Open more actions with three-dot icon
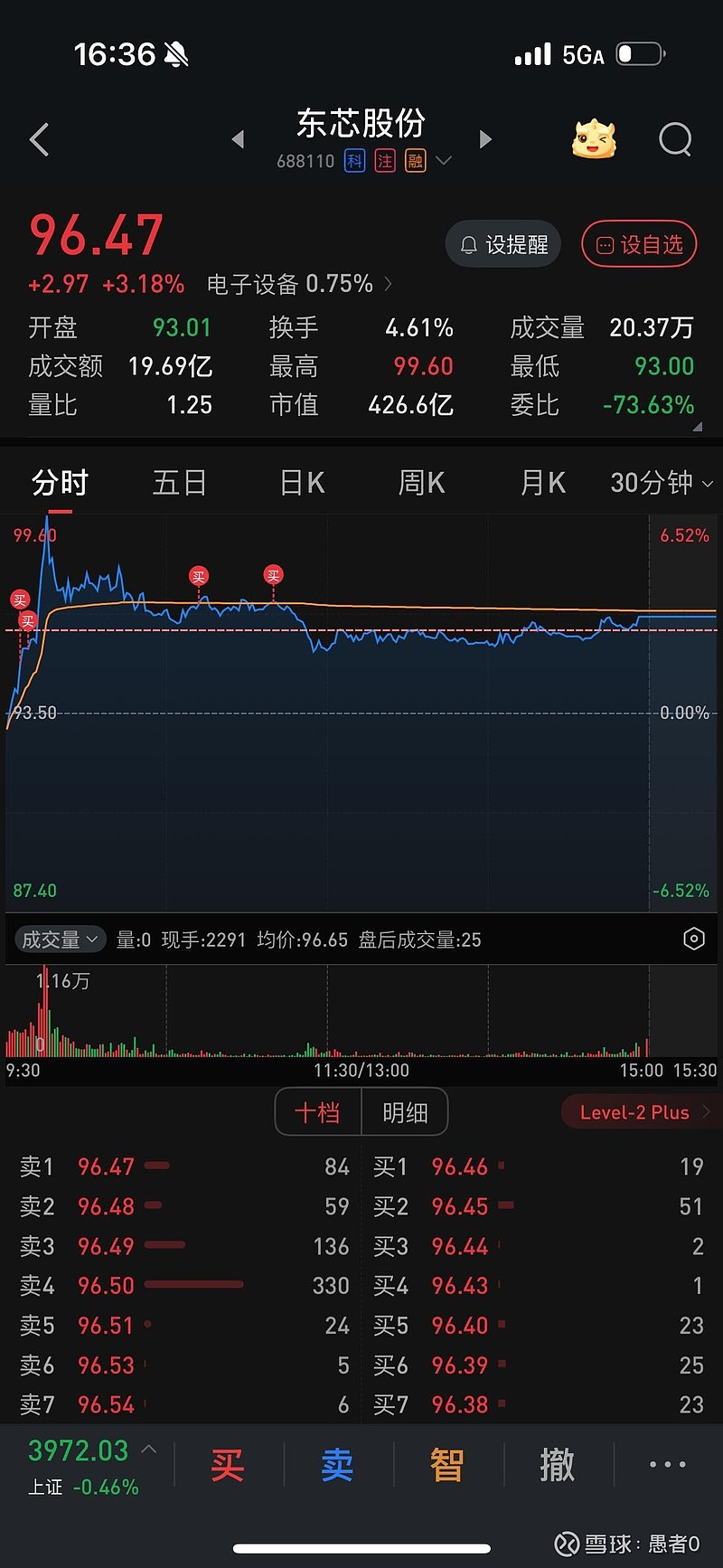This screenshot has width=723, height=1568. click(666, 1463)
